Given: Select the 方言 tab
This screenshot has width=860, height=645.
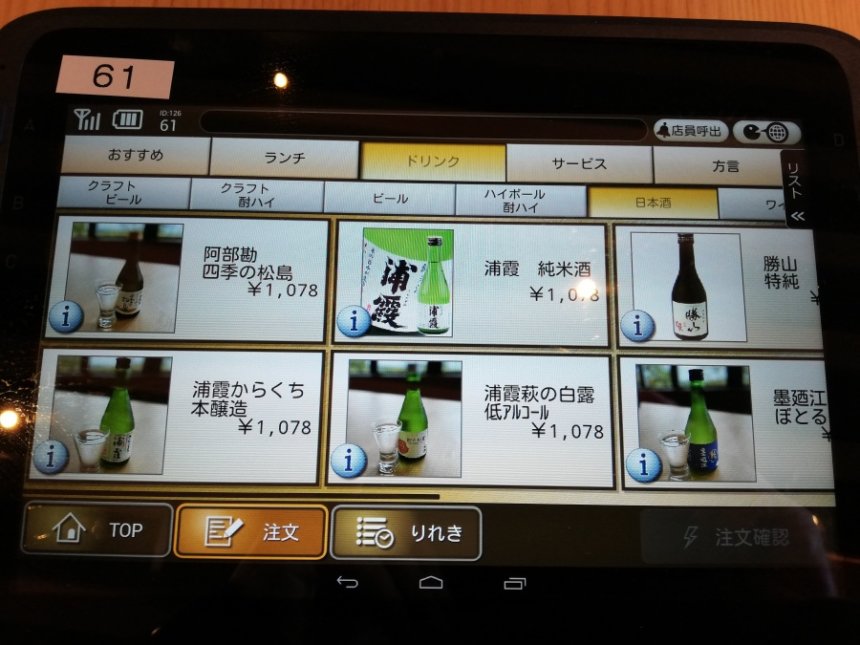Looking at the screenshot, I should [725, 166].
